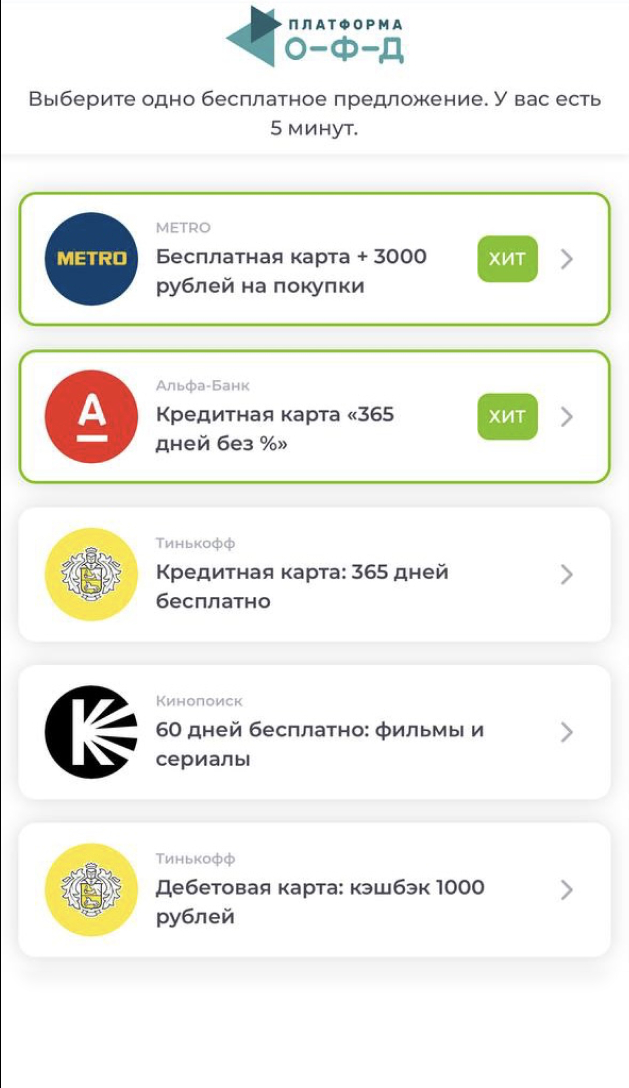Open the Кинопоиск 60 дней бесплатно offer

(x=313, y=732)
